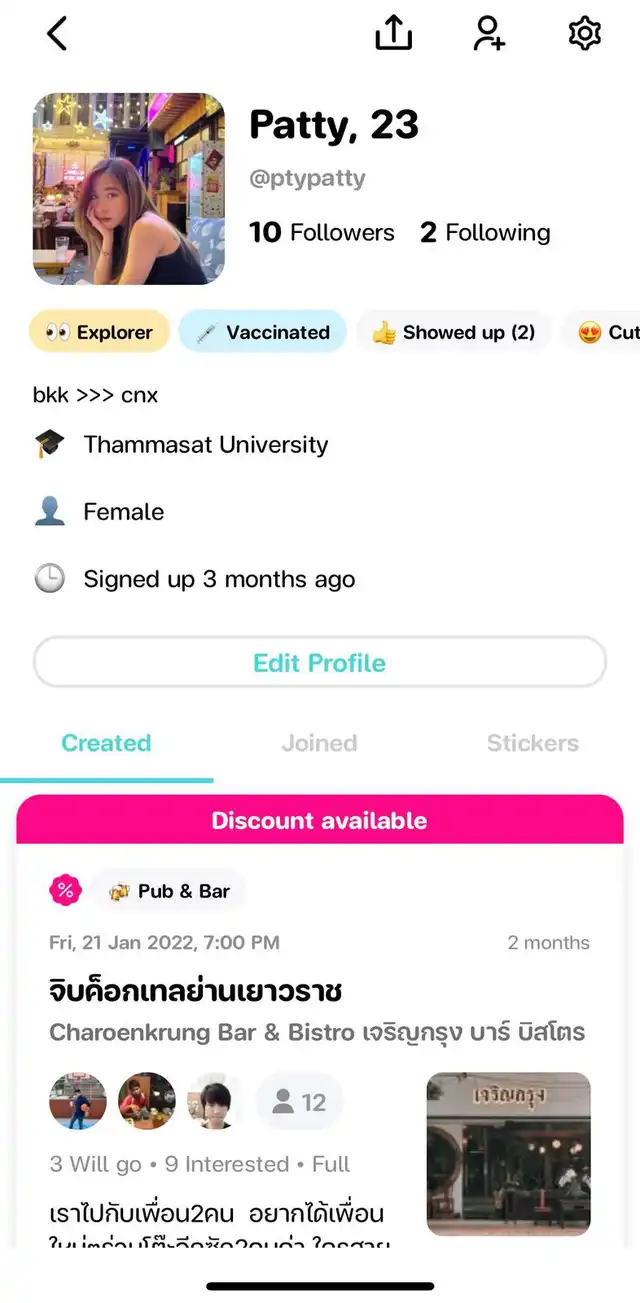Tap the Showed up (2) chip
Image resolution: width=640 pixels, height=1303 pixels.
click(x=453, y=332)
